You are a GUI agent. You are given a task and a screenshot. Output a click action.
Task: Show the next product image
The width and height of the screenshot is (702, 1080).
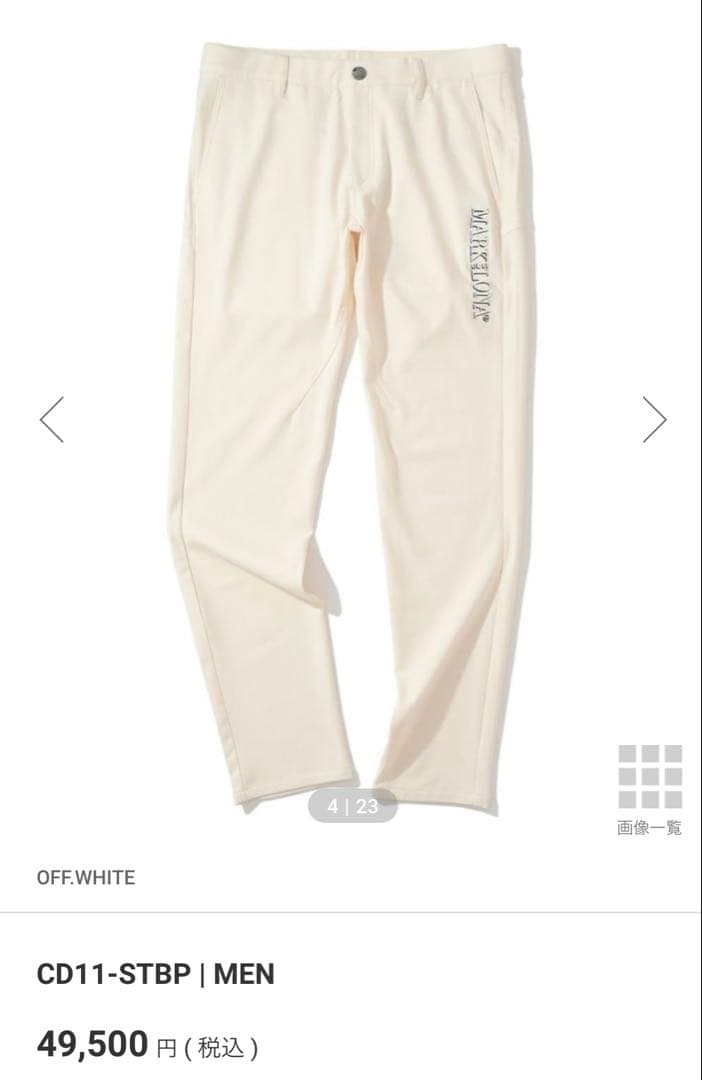tap(654, 420)
